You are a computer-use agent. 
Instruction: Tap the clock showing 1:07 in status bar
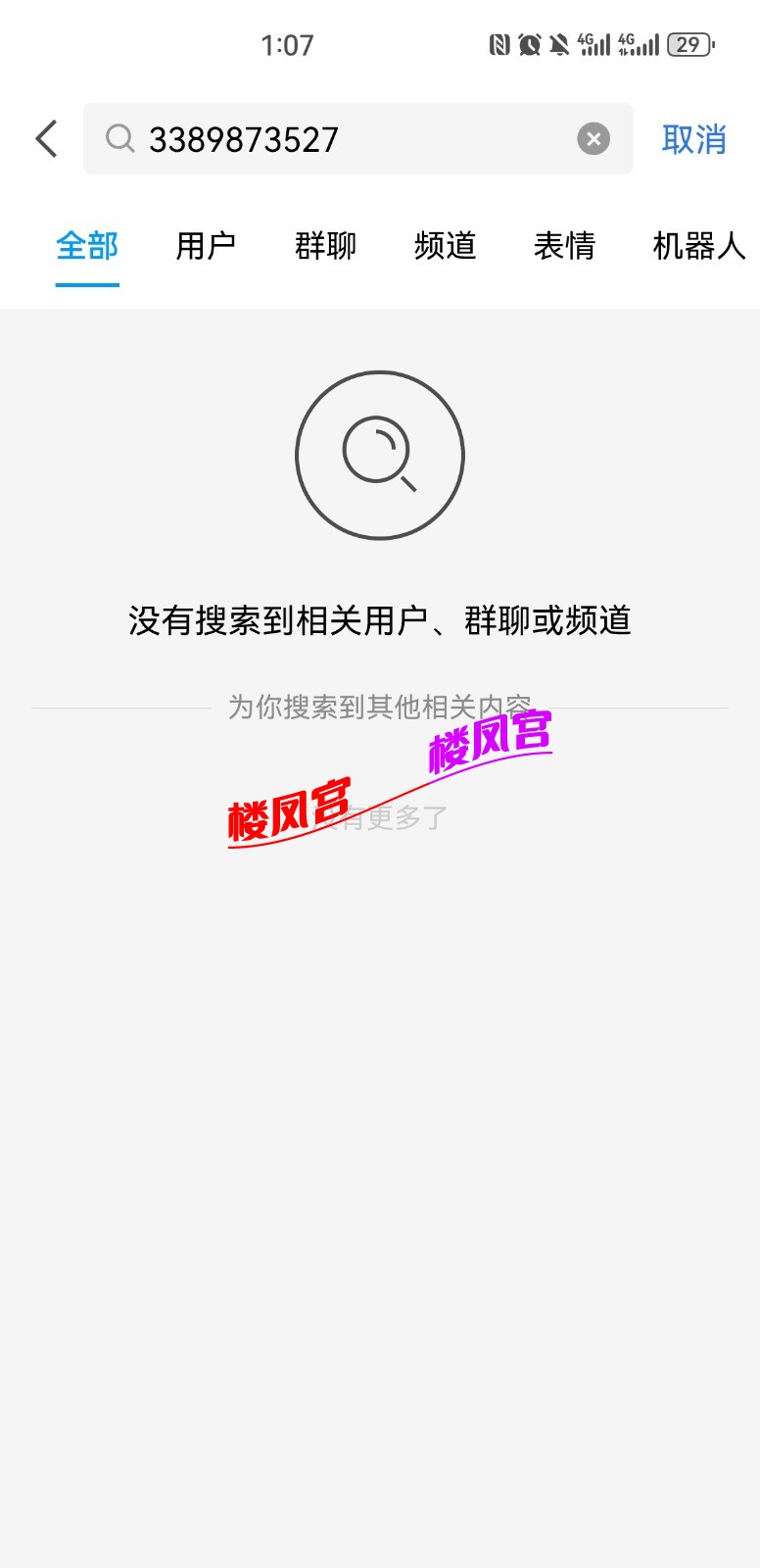click(285, 44)
